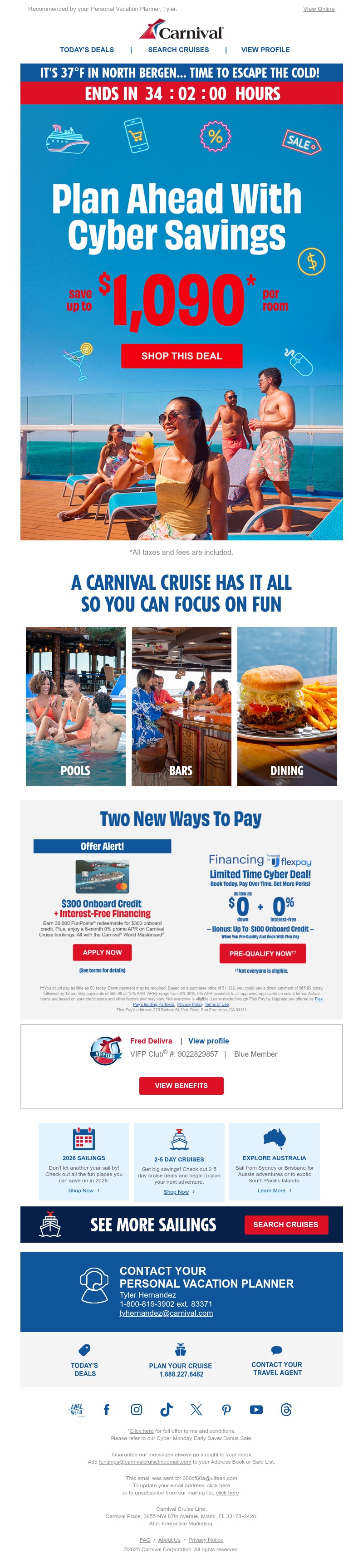Viewport: 363px width, 1568px height.
Task: Open the Today's Deals link
Action: (x=87, y=50)
